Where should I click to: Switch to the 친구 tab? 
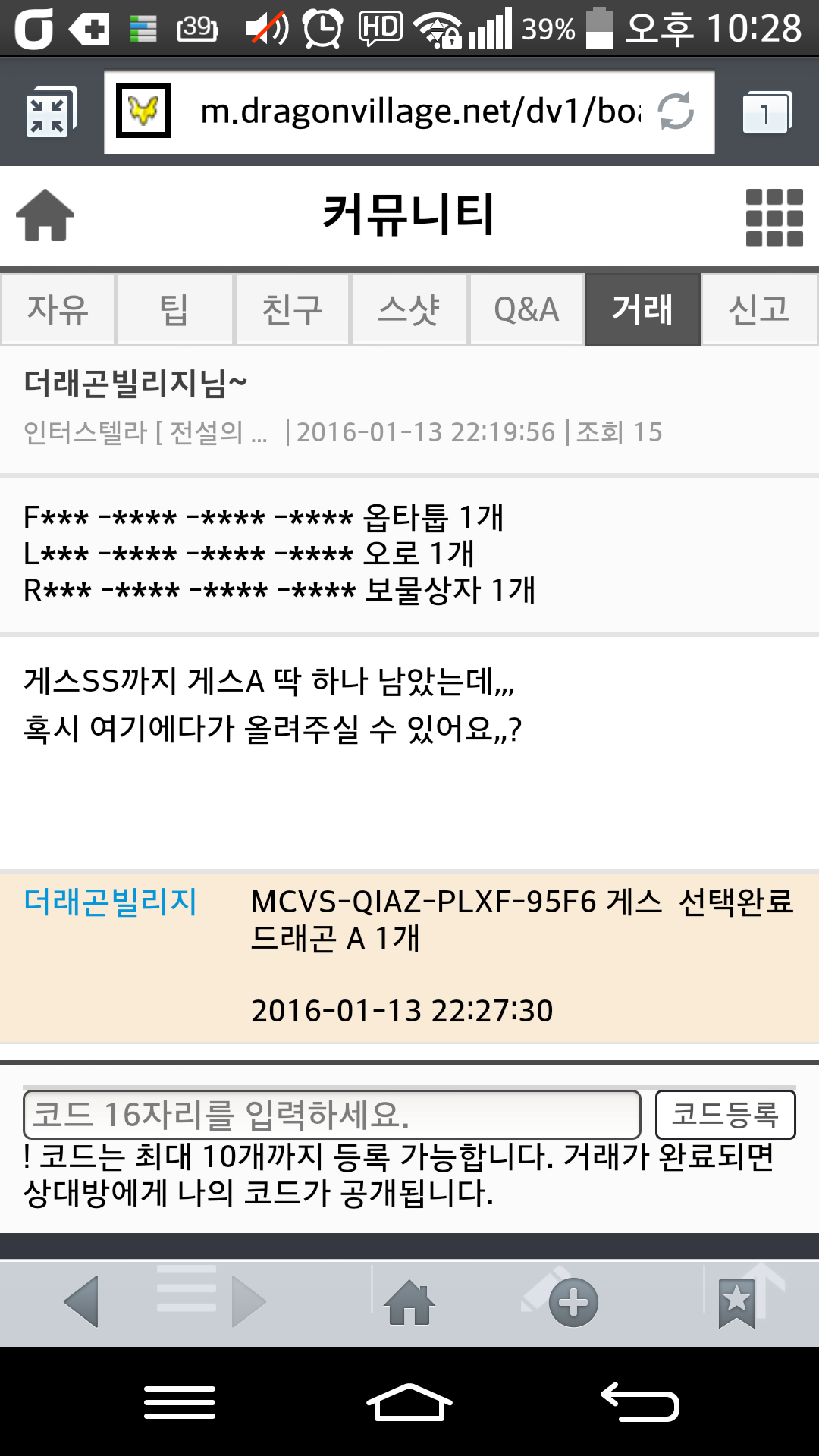[292, 309]
